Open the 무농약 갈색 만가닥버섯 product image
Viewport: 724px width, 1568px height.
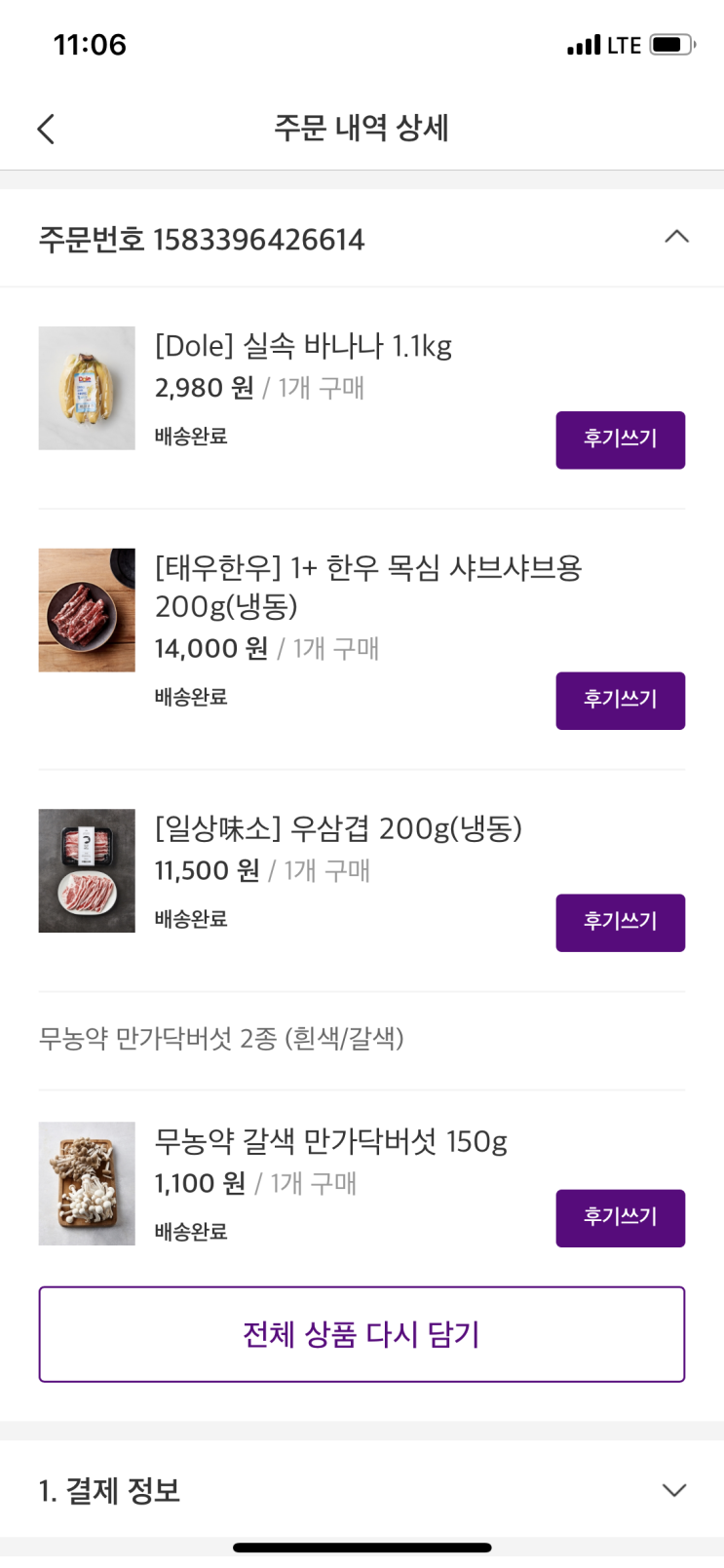pos(87,1183)
